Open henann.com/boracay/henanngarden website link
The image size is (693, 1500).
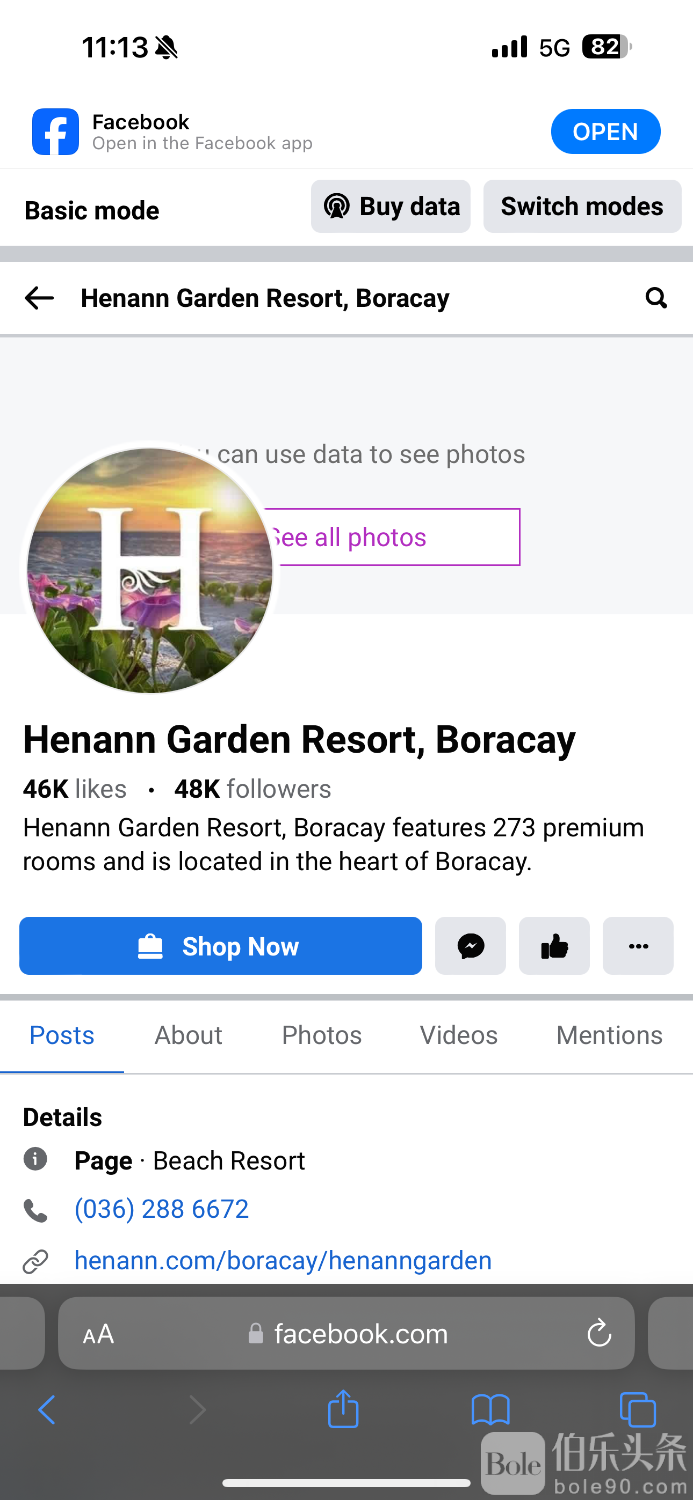(x=283, y=1260)
